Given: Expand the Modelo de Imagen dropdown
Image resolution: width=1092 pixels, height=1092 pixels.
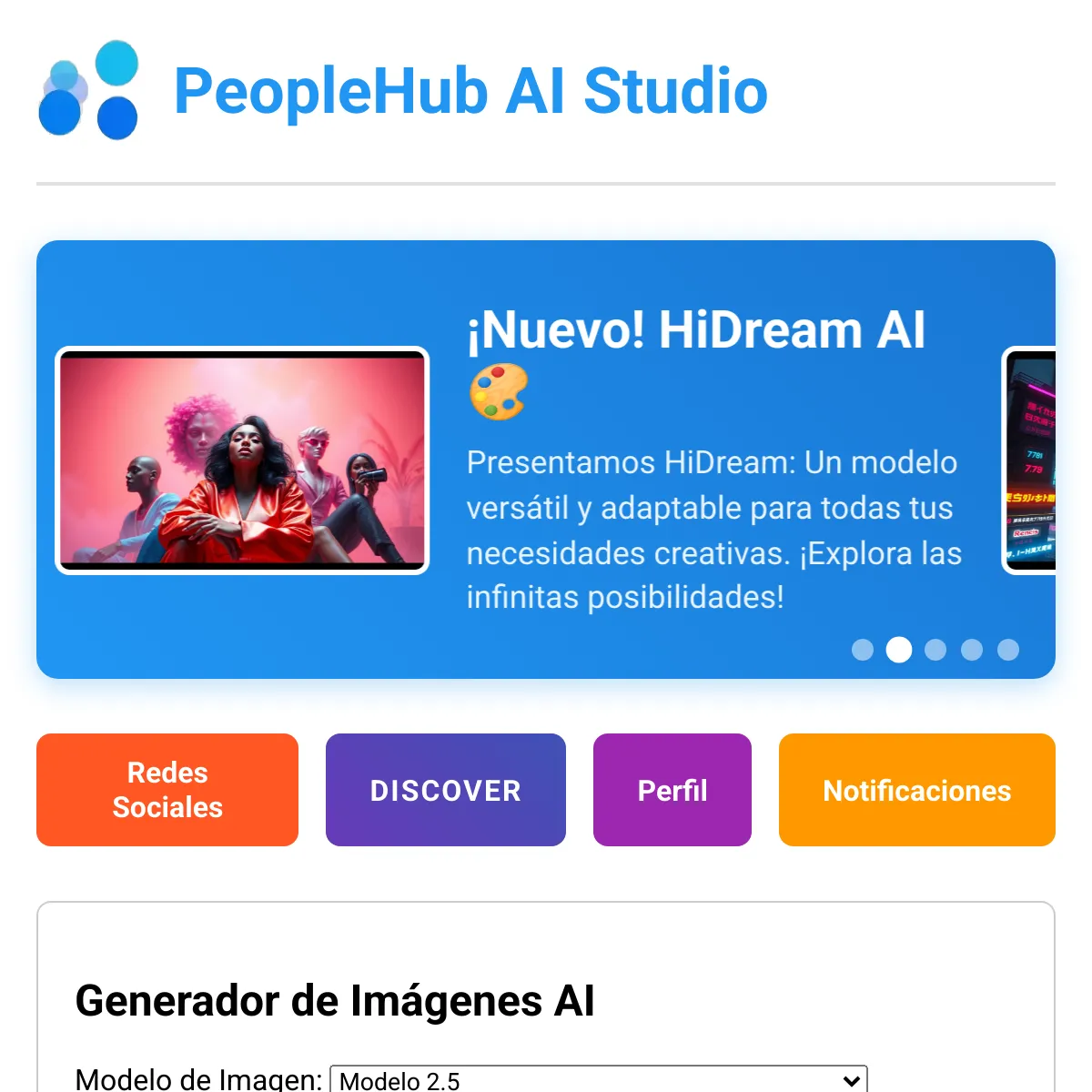Looking at the screenshot, I should tap(599, 1080).
